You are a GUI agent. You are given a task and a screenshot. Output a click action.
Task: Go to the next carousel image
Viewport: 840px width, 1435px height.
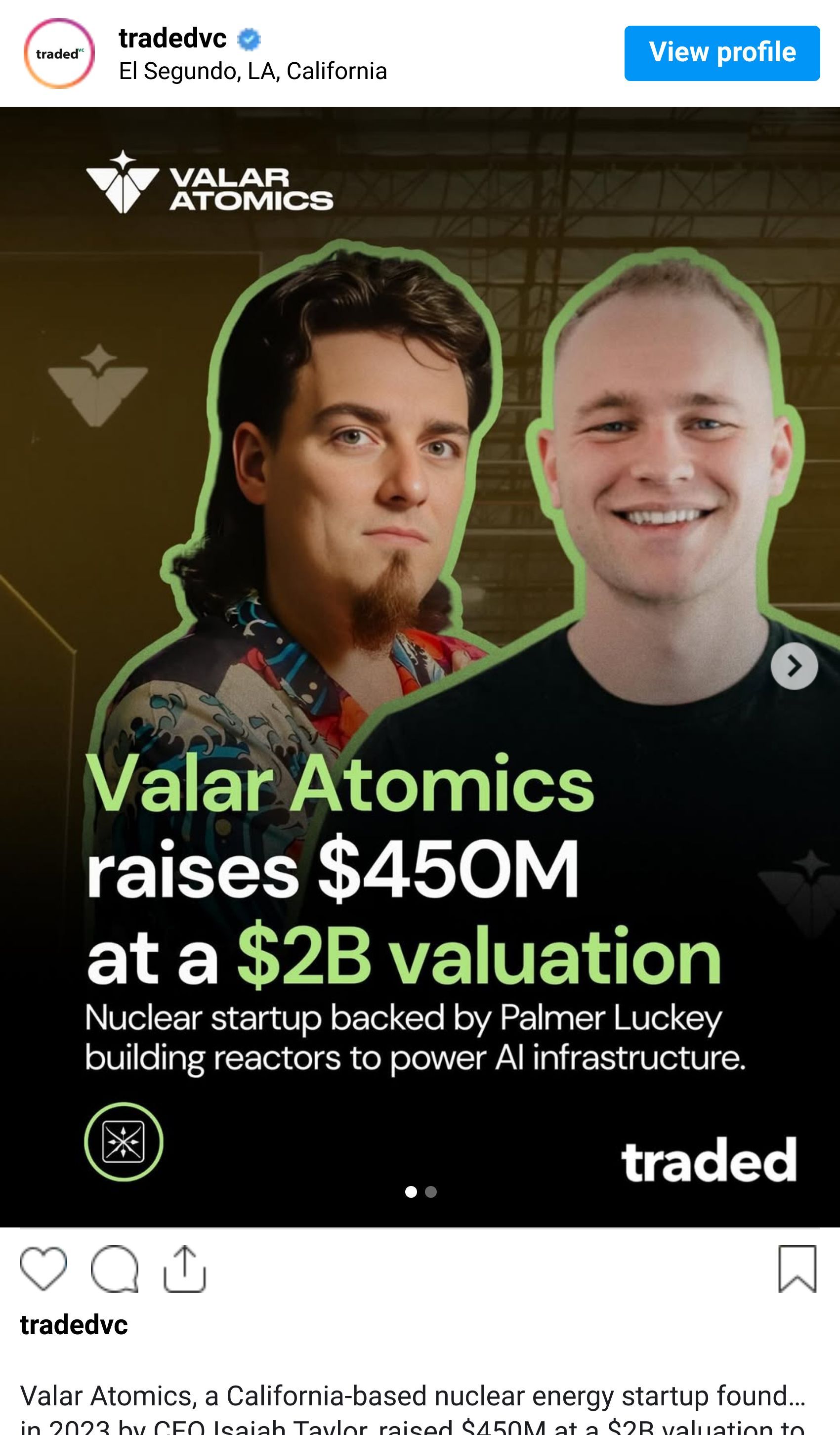pyautogui.click(x=794, y=666)
